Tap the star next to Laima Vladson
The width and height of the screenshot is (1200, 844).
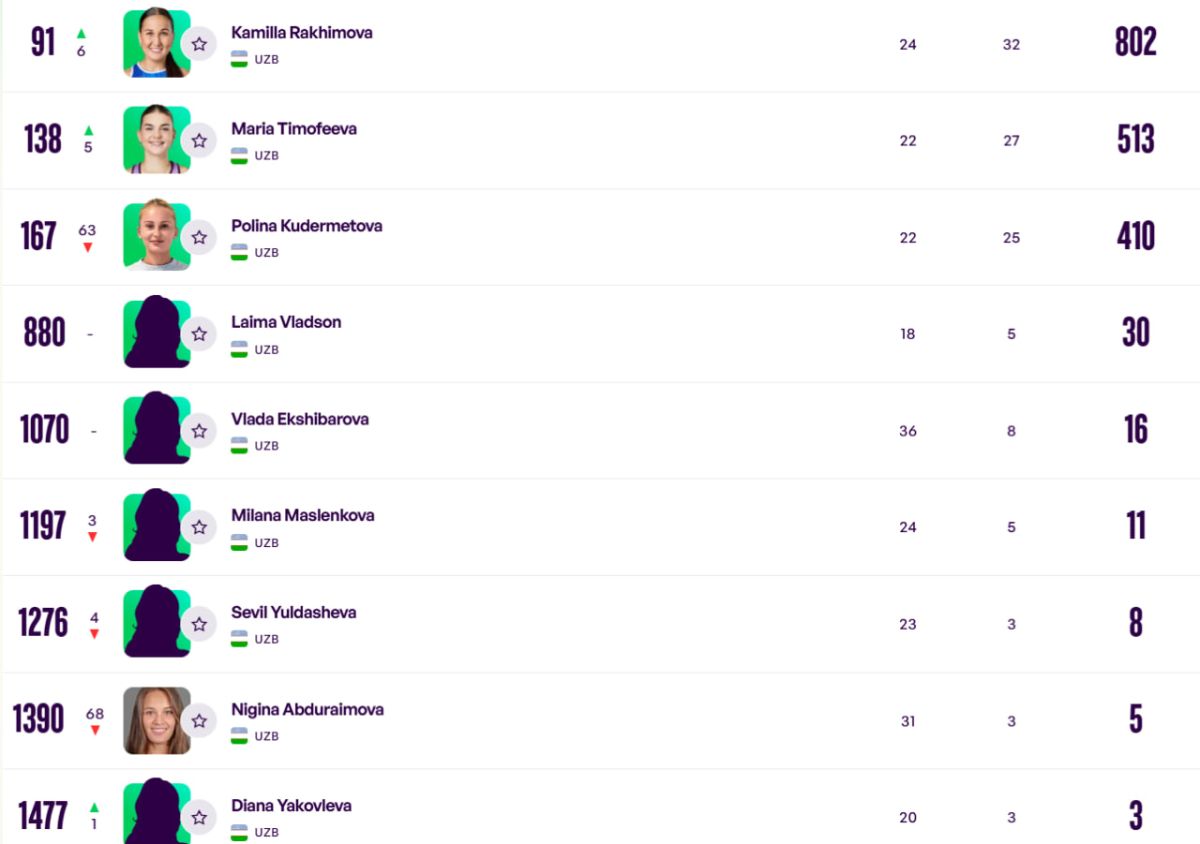tap(199, 334)
